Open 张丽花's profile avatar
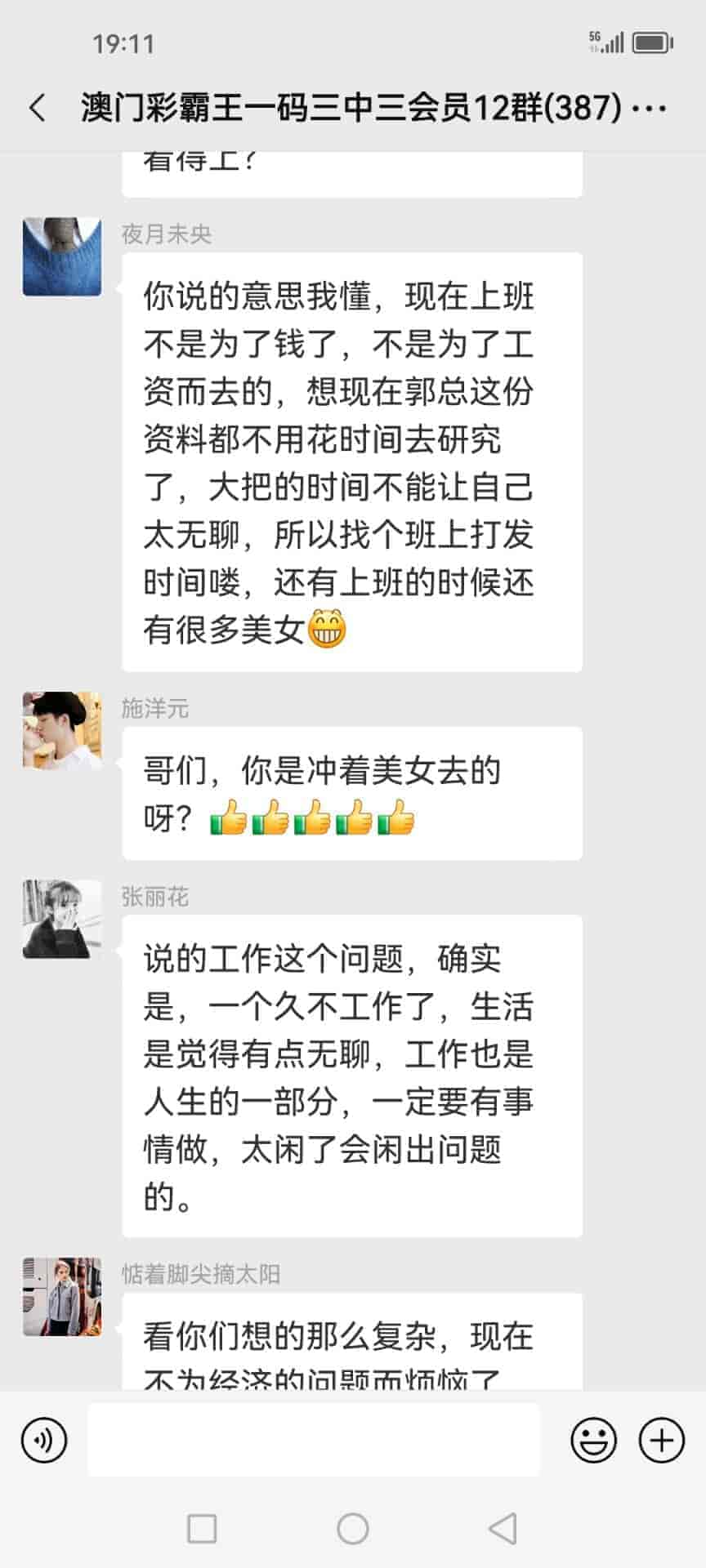The height and width of the screenshot is (1568, 706). (x=62, y=920)
